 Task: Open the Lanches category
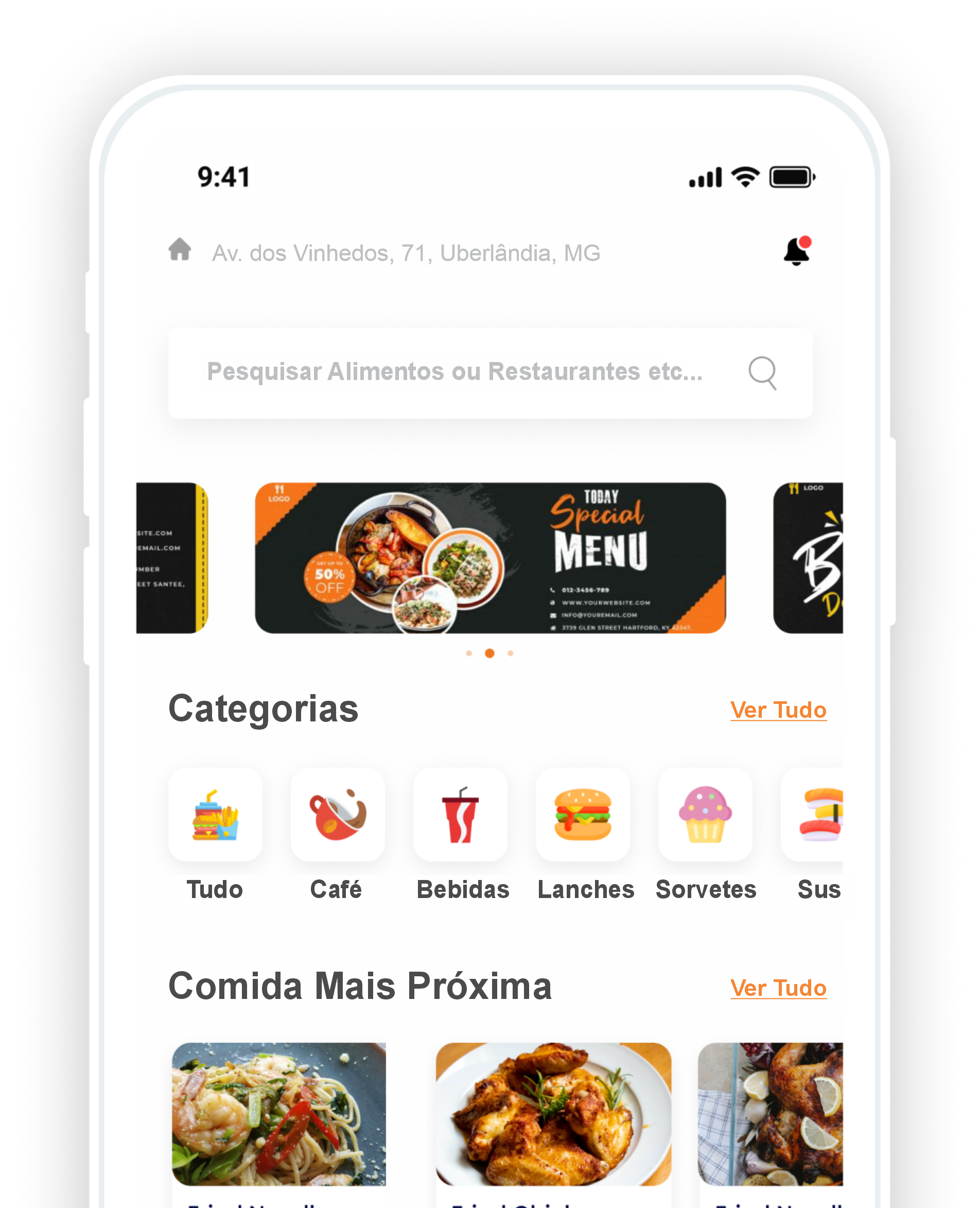coord(583,815)
